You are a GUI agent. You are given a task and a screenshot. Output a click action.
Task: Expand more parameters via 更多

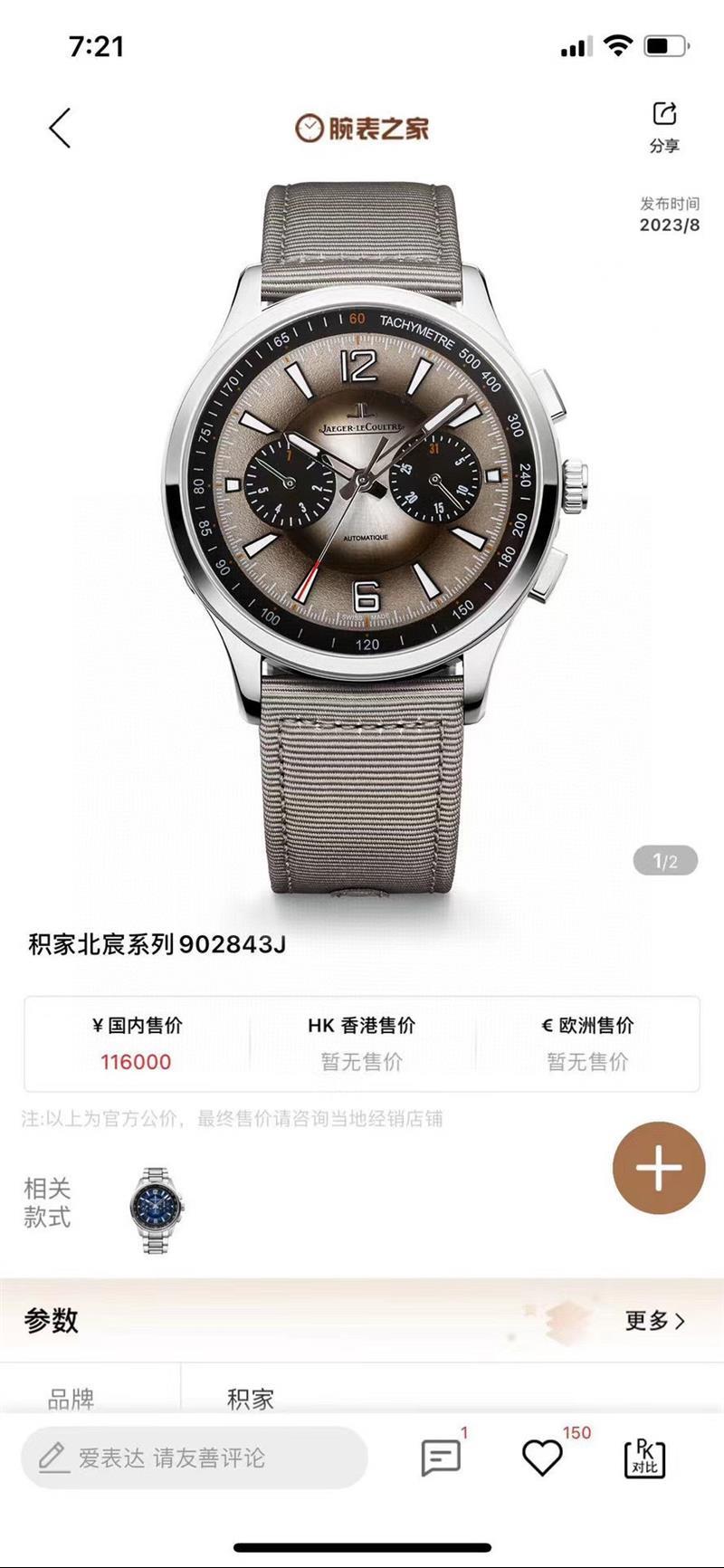point(653,1321)
